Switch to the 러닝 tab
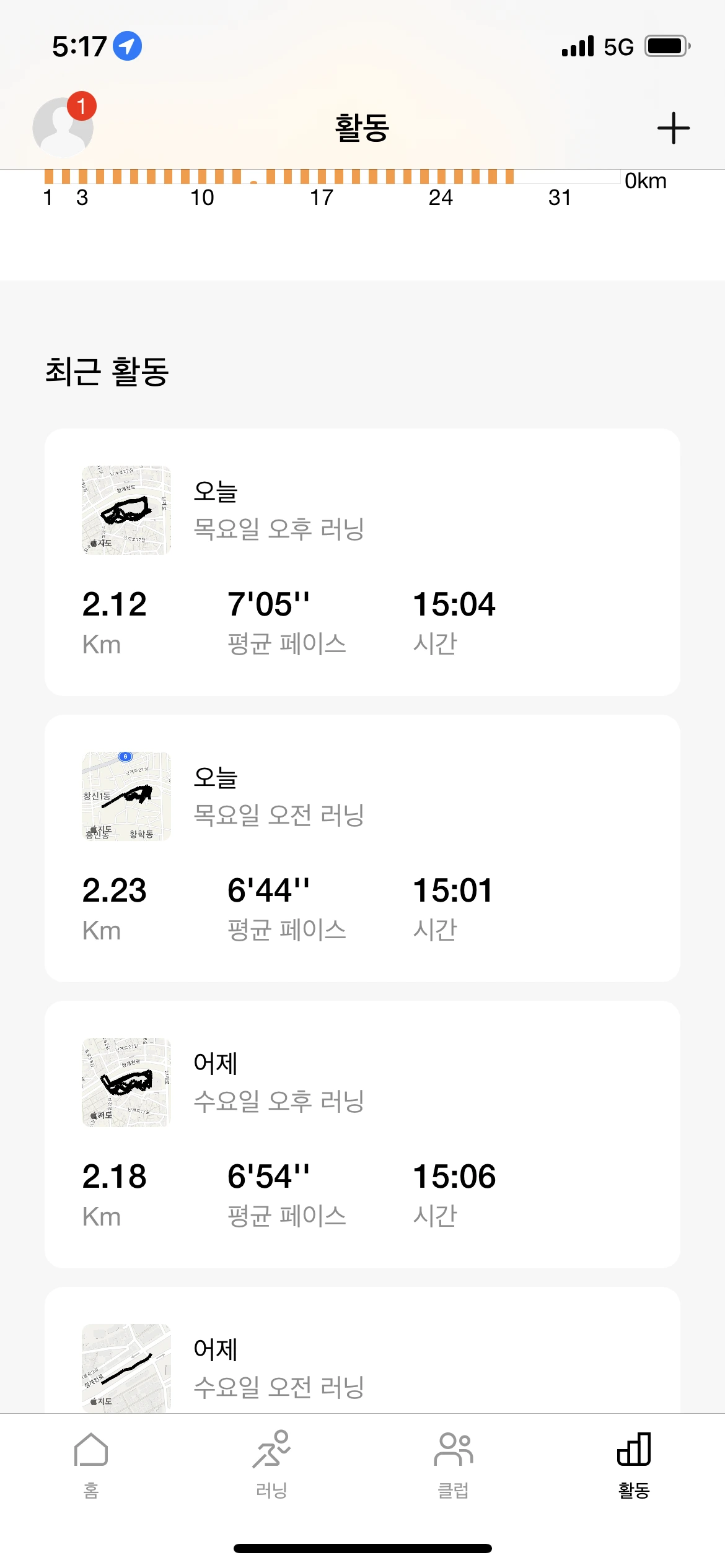Viewport: 725px width, 1568px height. pyautogui.click(x=271, y=1464)
